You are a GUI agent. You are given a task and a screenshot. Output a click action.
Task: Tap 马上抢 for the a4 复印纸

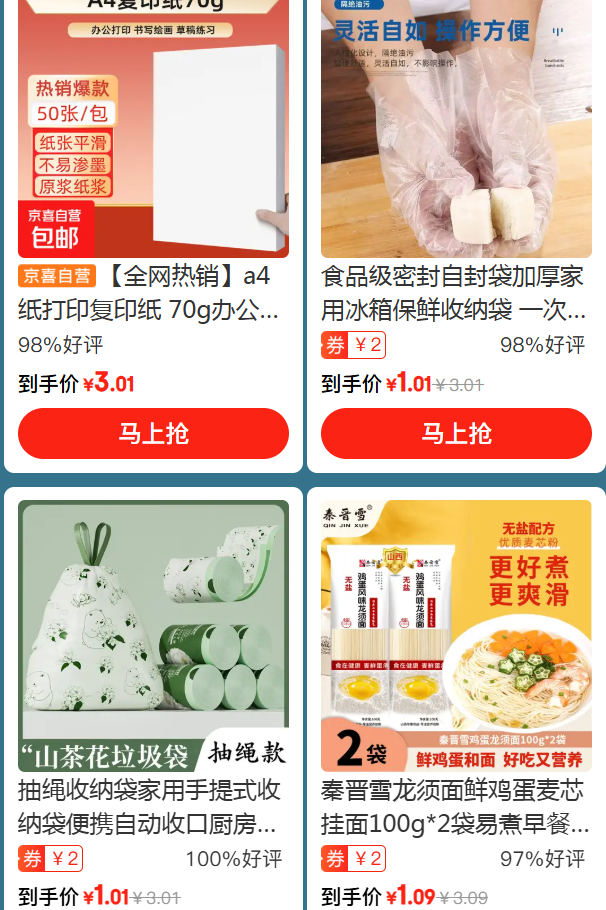point(153,433)
